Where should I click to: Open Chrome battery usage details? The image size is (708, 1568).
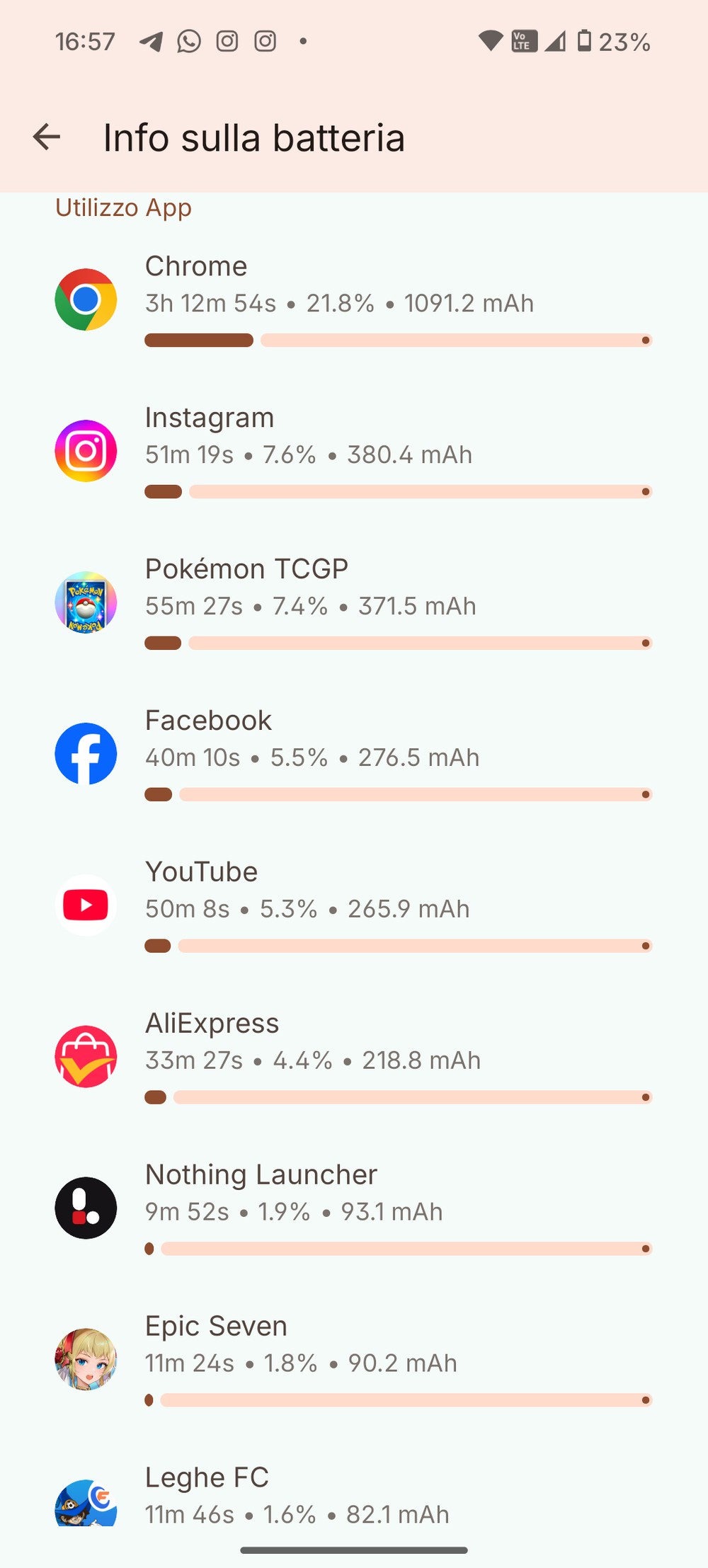click(354, 300)
